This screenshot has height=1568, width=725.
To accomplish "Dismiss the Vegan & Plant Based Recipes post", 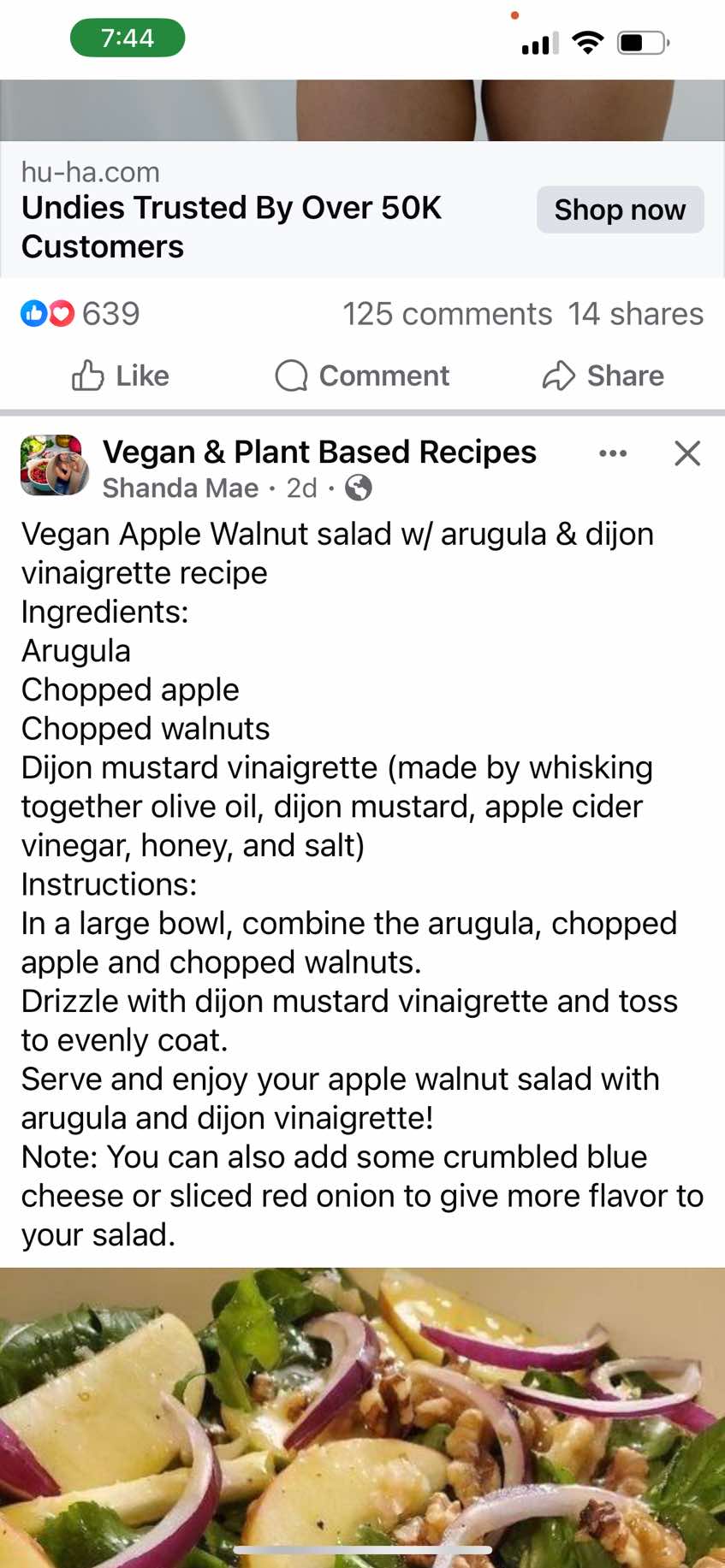I will coord(687,453).
